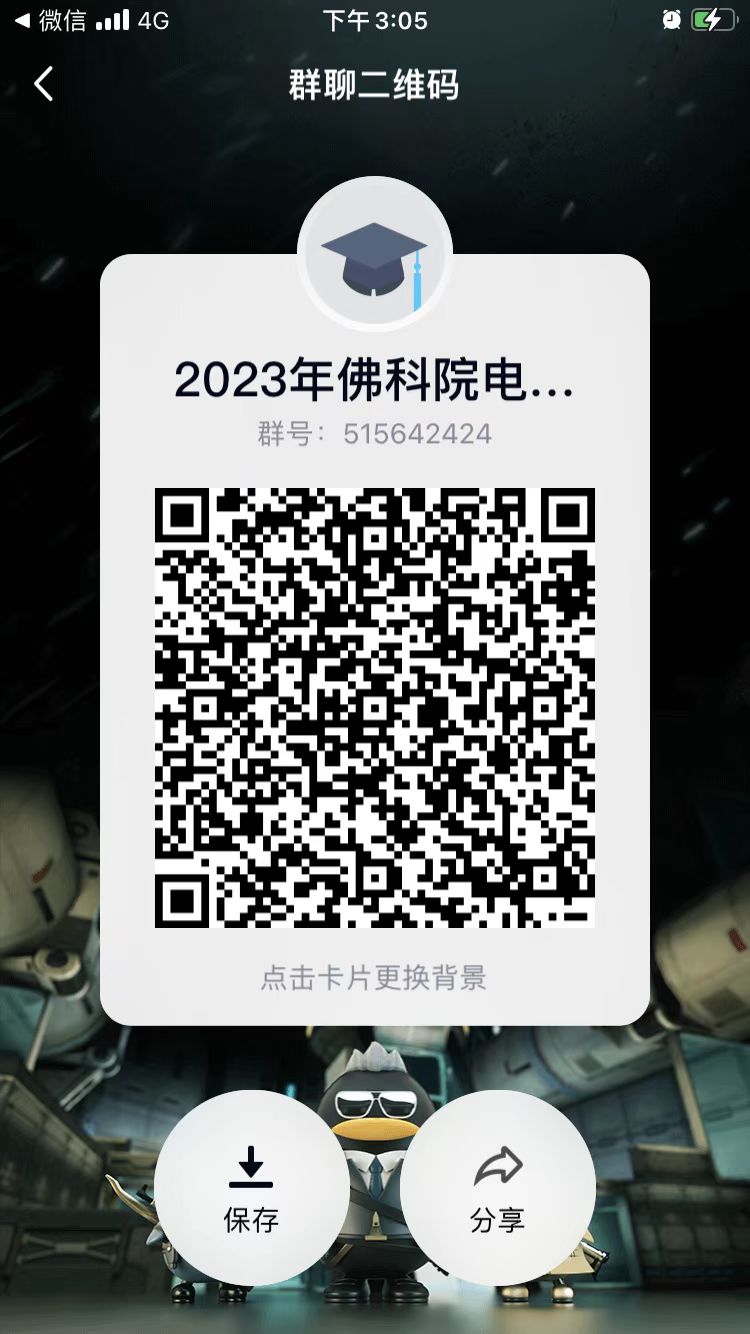750x1334 pixels.
Task: Save the group QR code image
Action: click(251, 1187)
